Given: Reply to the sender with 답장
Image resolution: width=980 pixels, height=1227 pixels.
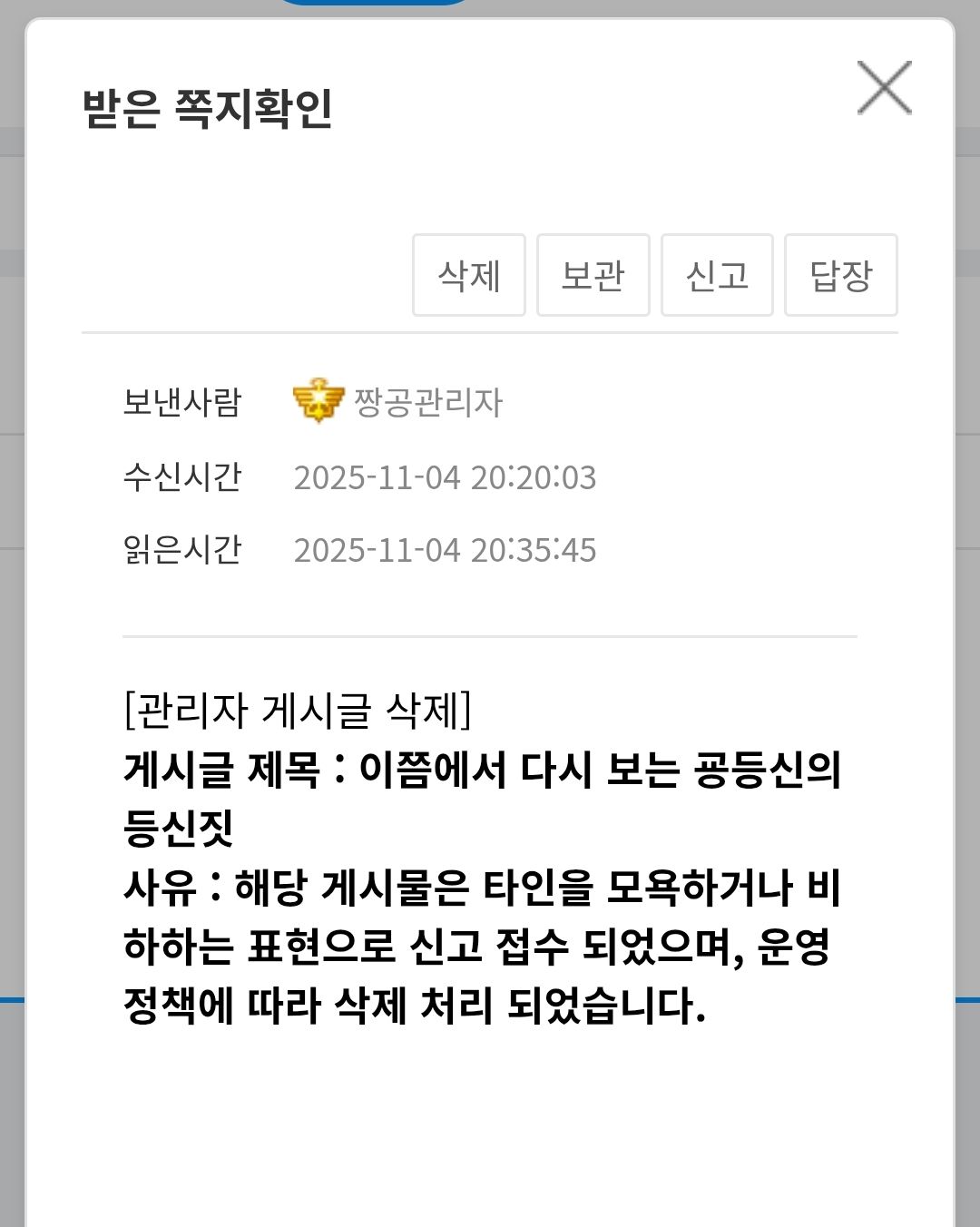Looking at the screenshot, I should click(840, 275).
